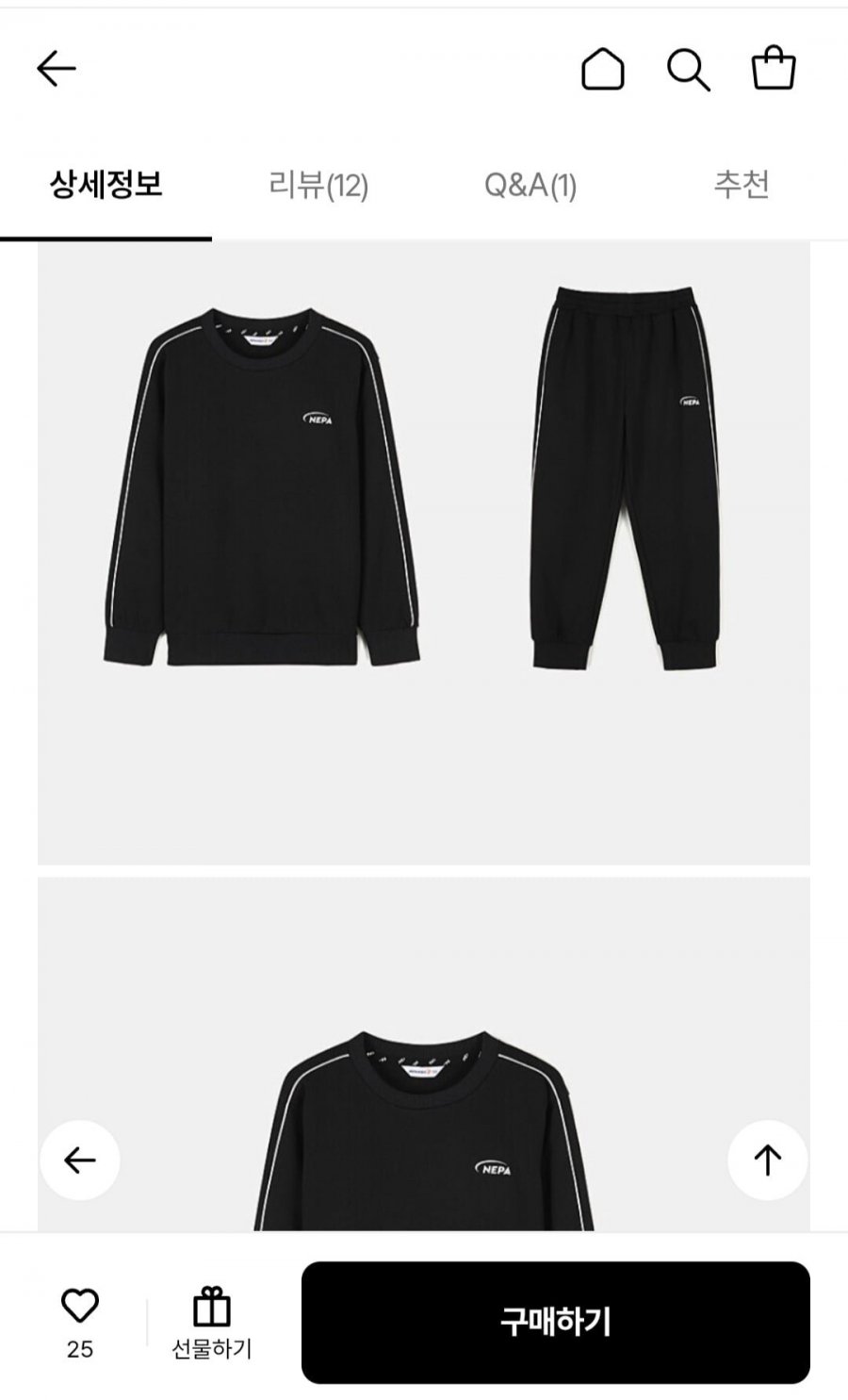
Task: Tap the 구매하기 purchase button
Action: click(555, 1322)
